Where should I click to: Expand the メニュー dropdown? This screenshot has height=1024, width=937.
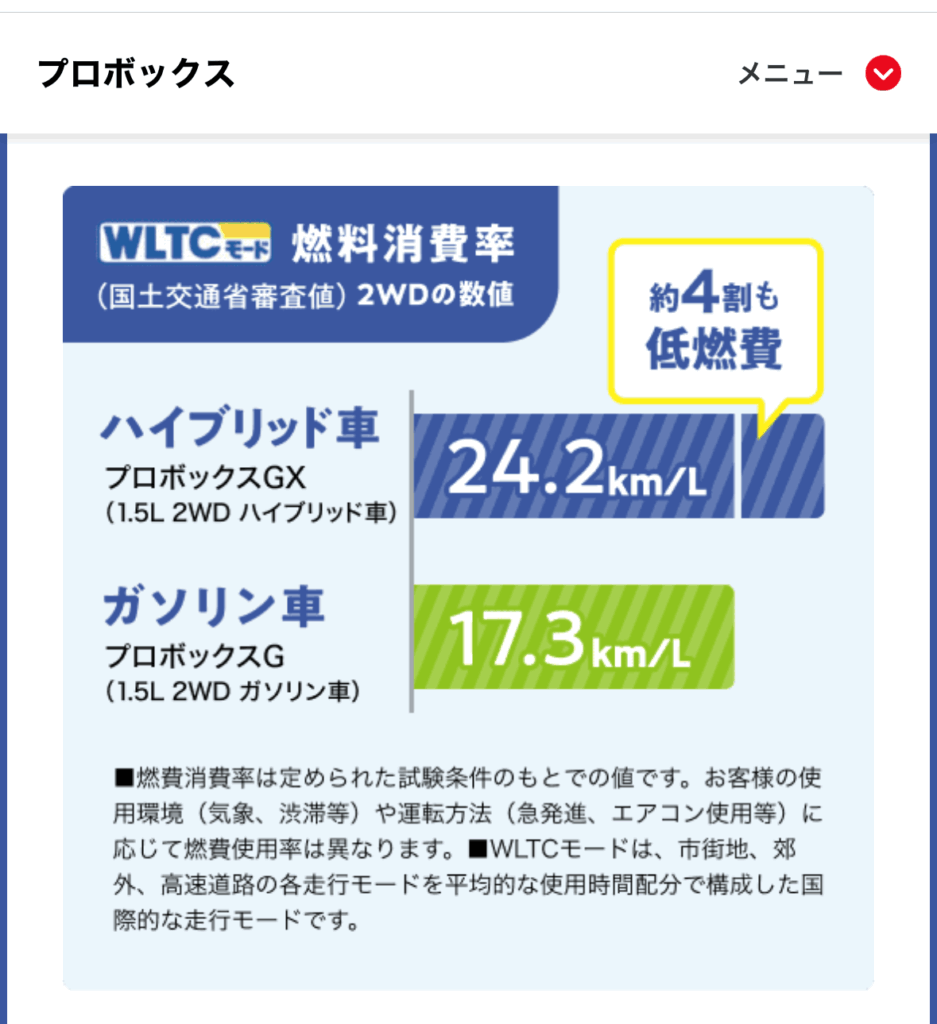point(883,74)
